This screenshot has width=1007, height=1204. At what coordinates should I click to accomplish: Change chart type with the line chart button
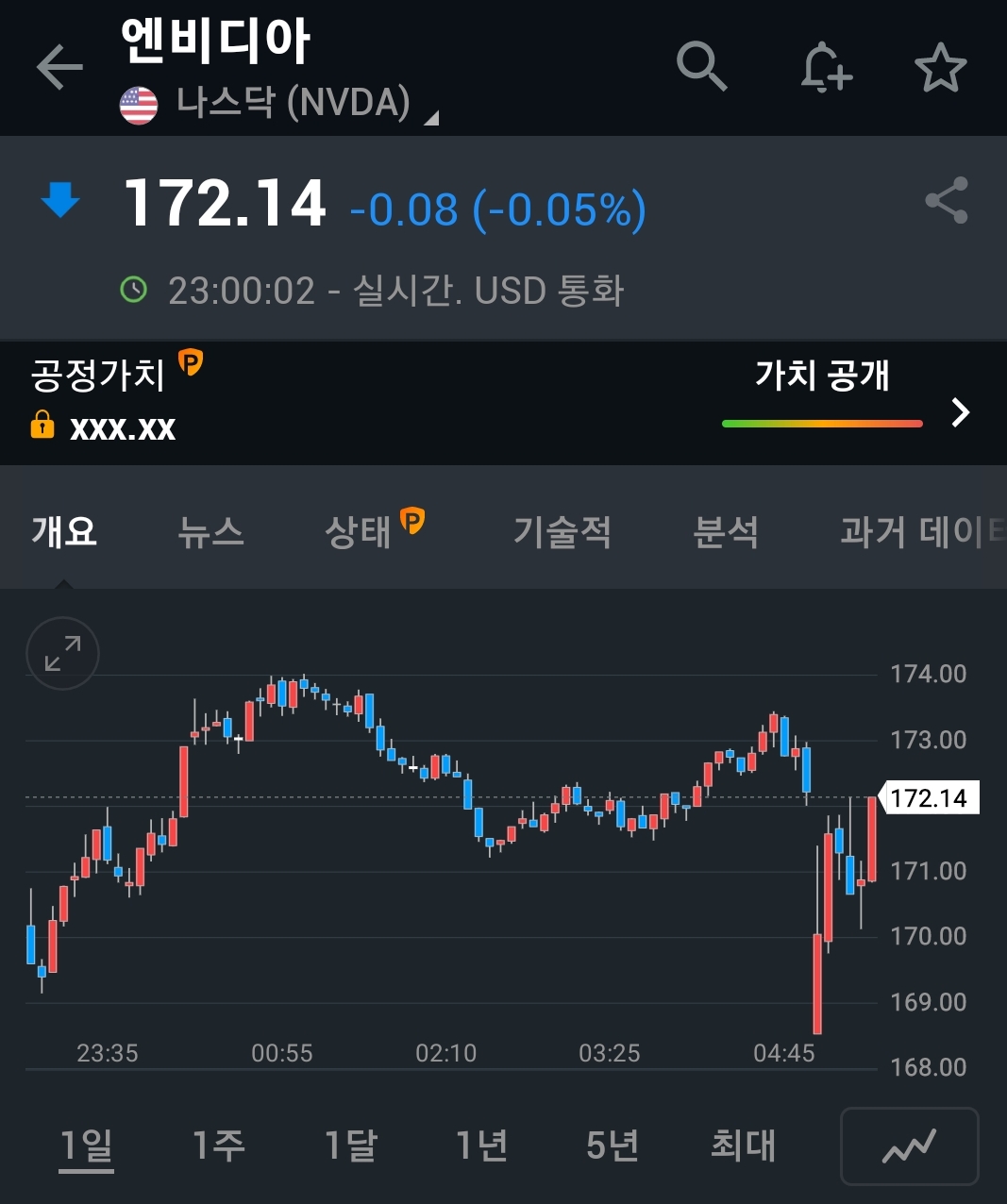909,1145
